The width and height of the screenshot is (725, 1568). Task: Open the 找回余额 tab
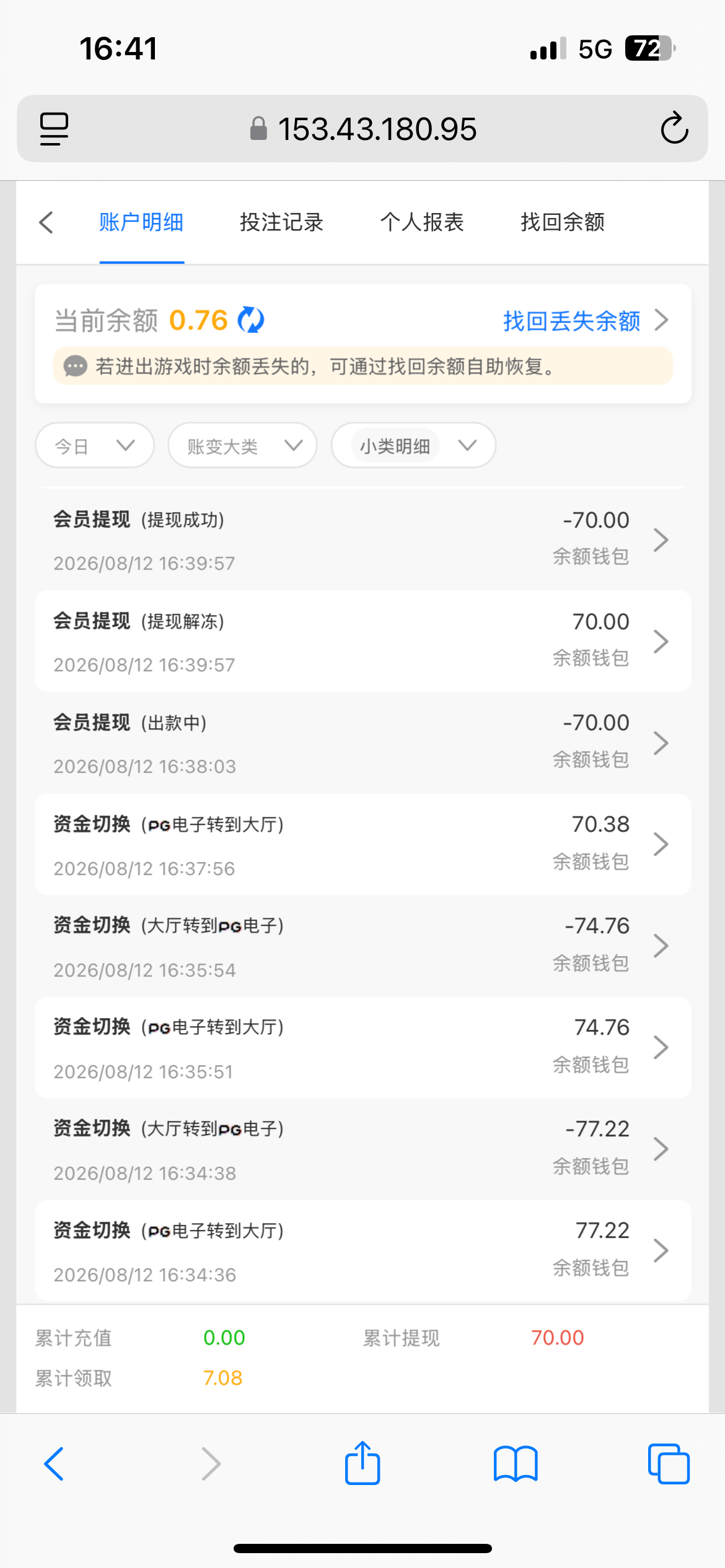(563, 222)
